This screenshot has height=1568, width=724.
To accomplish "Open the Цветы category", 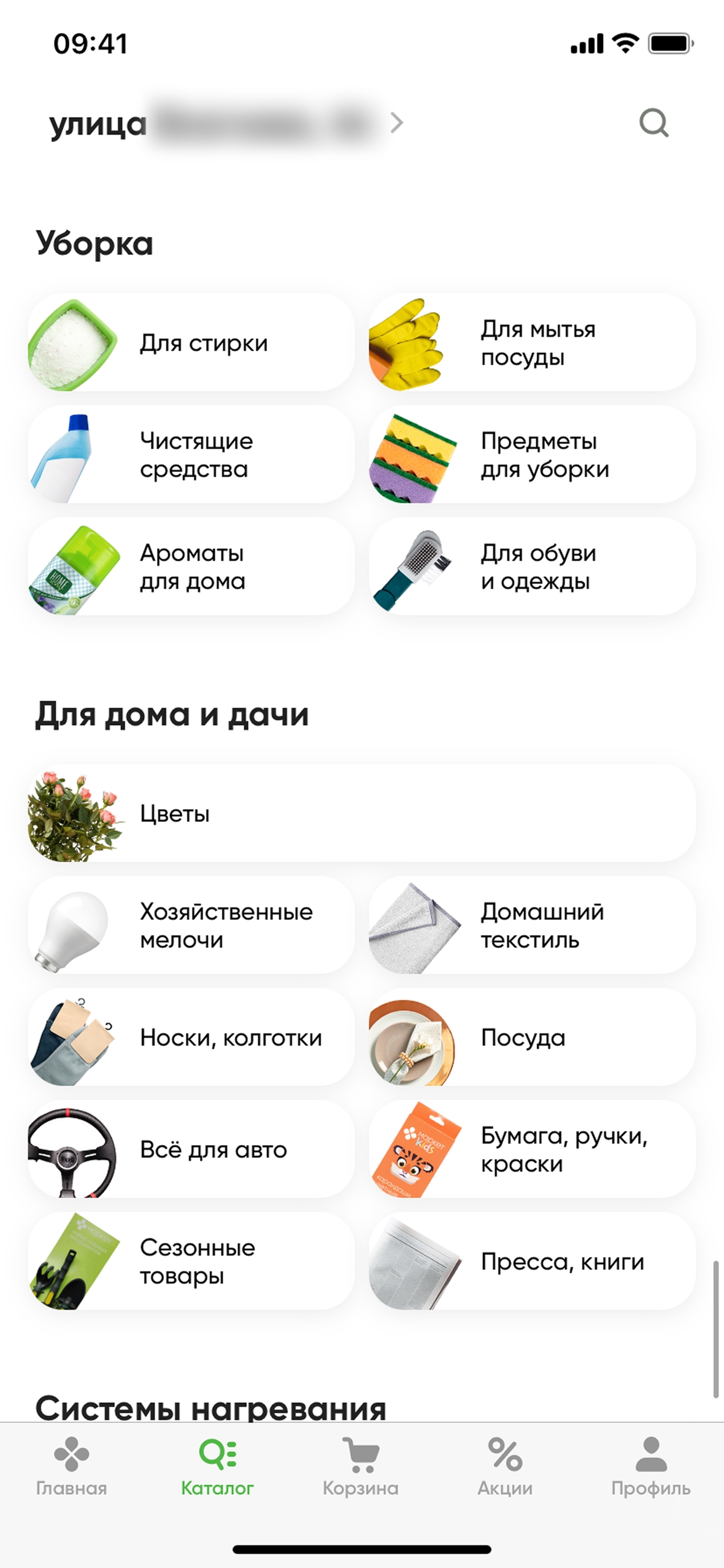I will [x=362, y=813].
